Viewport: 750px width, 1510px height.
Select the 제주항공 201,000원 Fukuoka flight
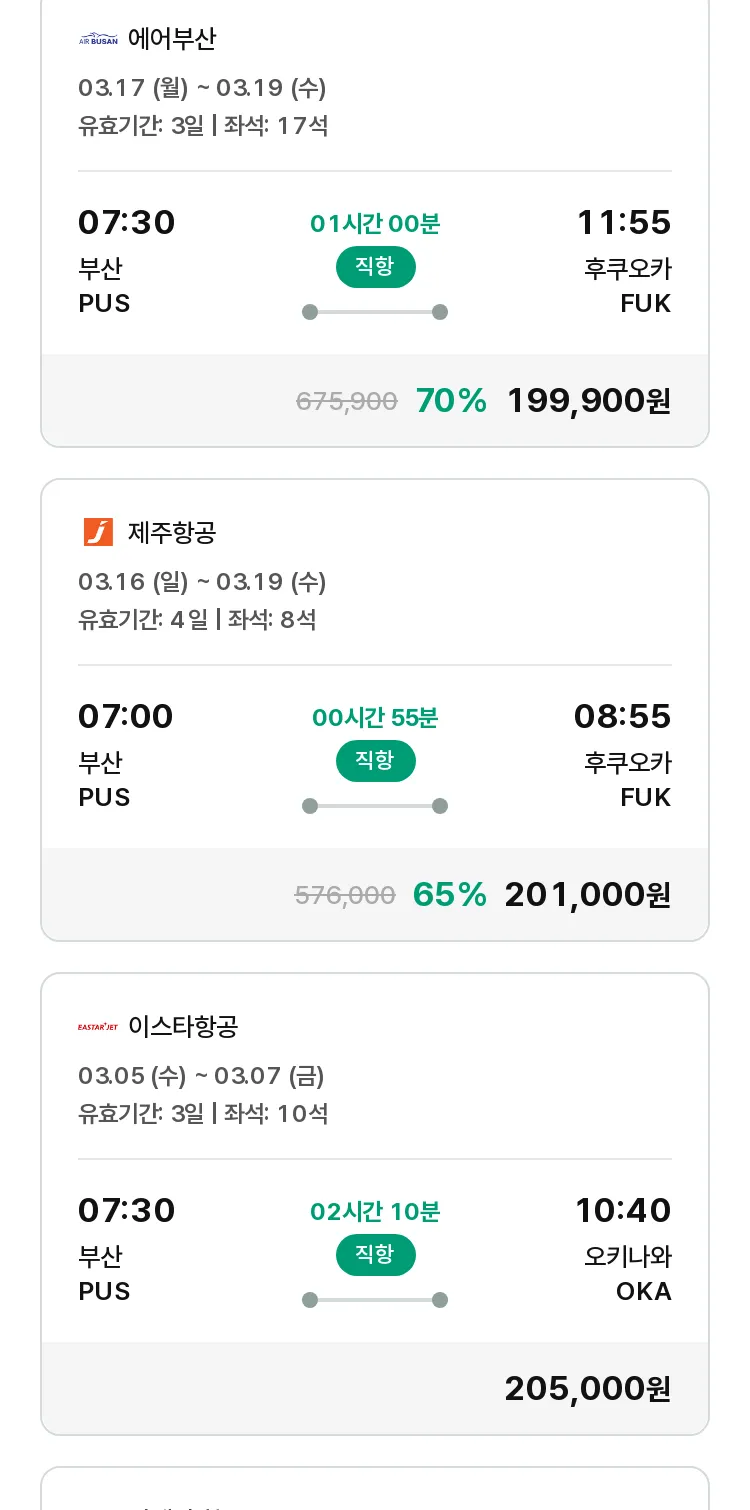click(375, 710)
